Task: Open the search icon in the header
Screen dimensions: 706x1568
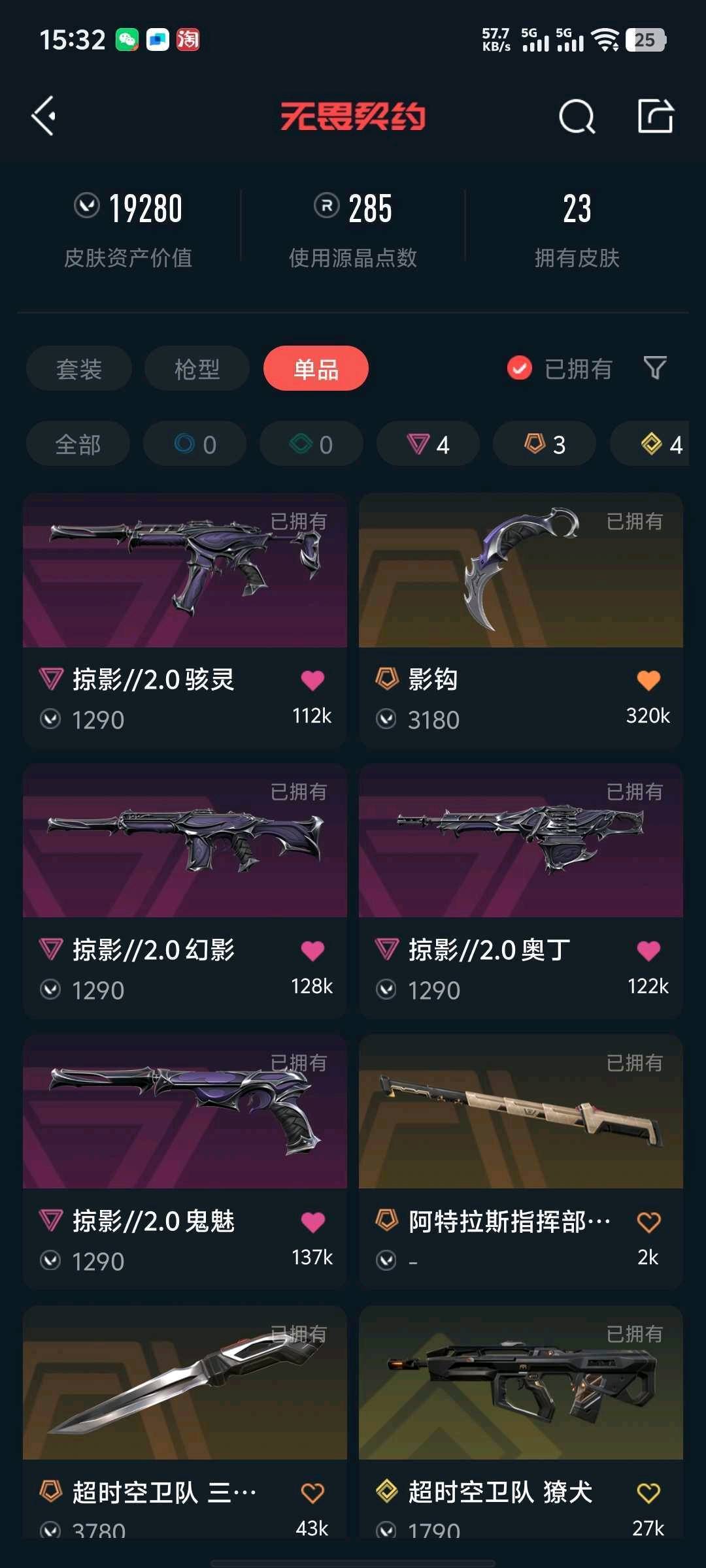Action: point(577,116)
